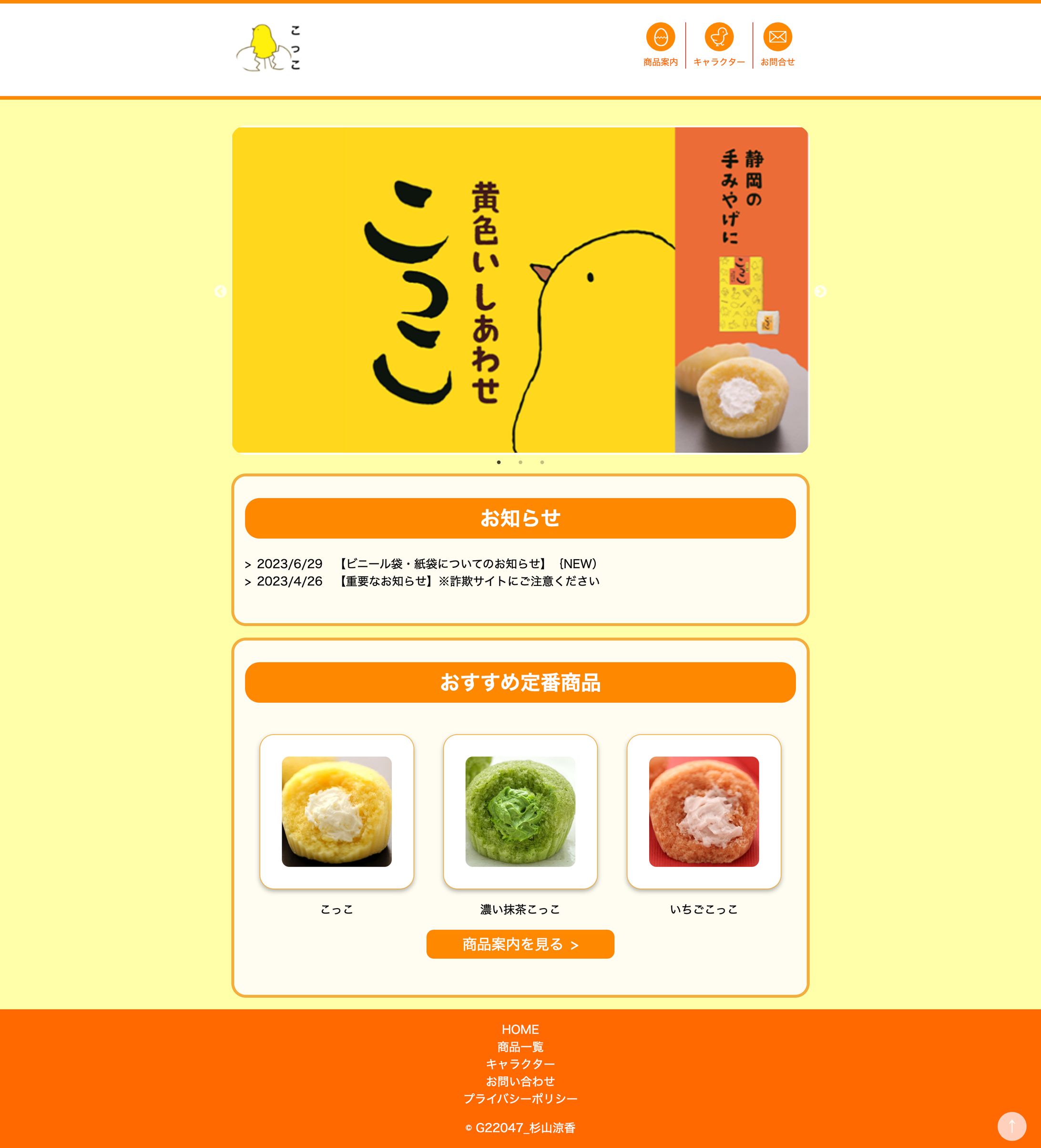Open the 商品一覧 footer link

520,1046
